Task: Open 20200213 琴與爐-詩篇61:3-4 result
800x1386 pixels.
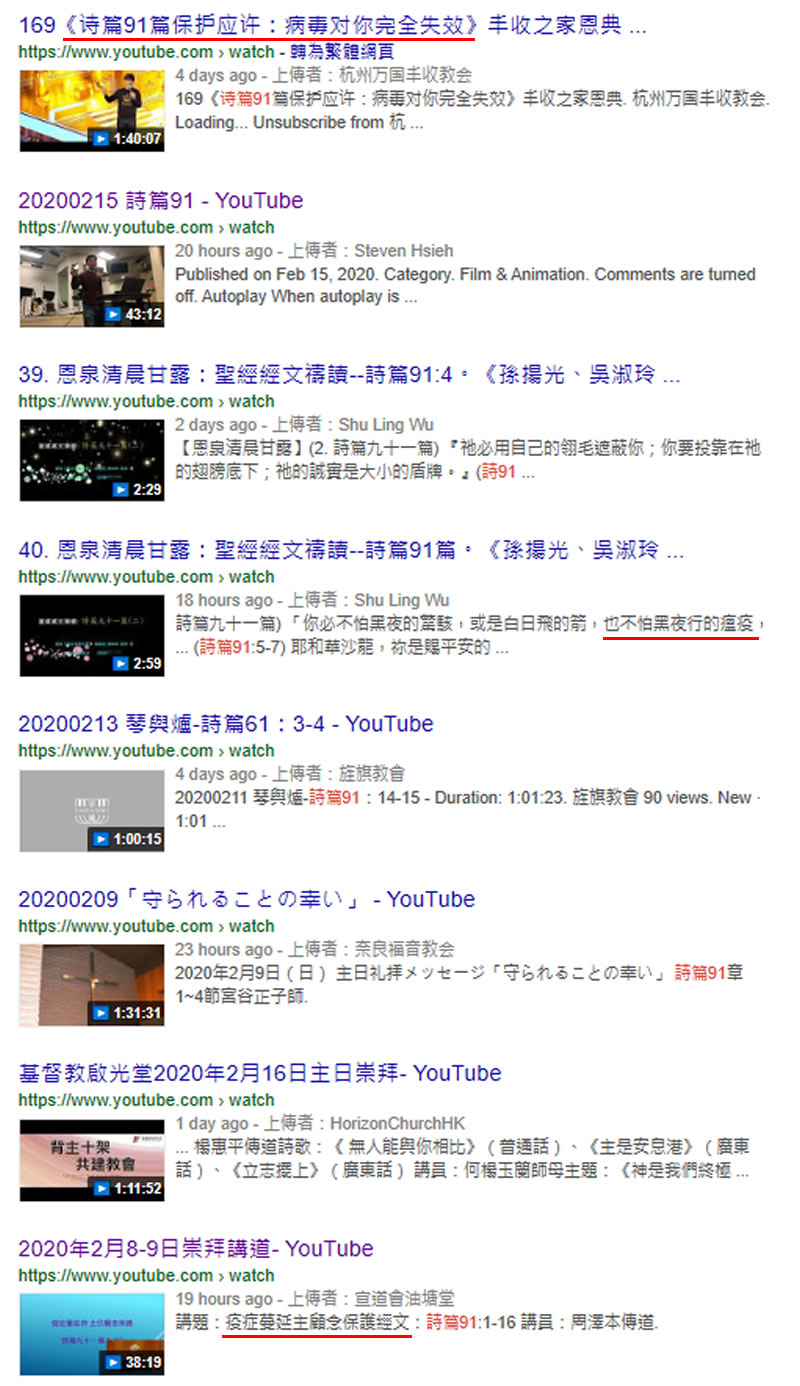Action: click(225, 724)
